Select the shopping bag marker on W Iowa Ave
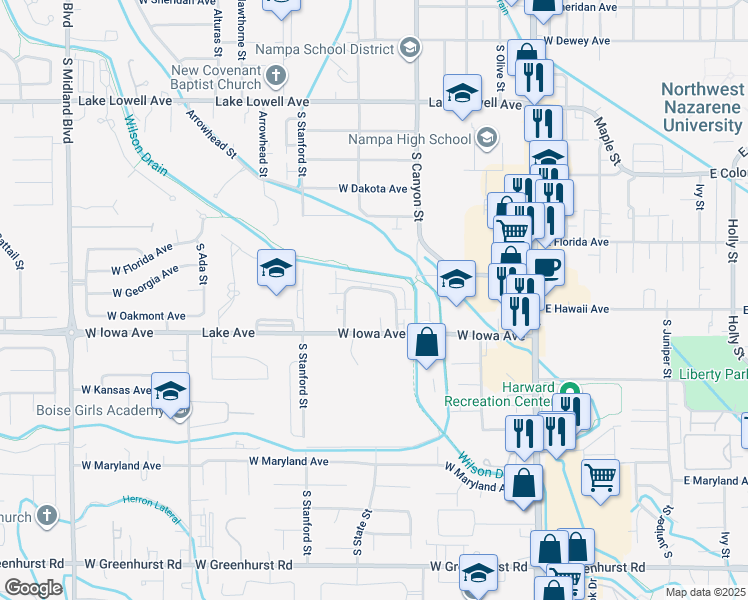The image size is (748, 600). click(427, 342)
